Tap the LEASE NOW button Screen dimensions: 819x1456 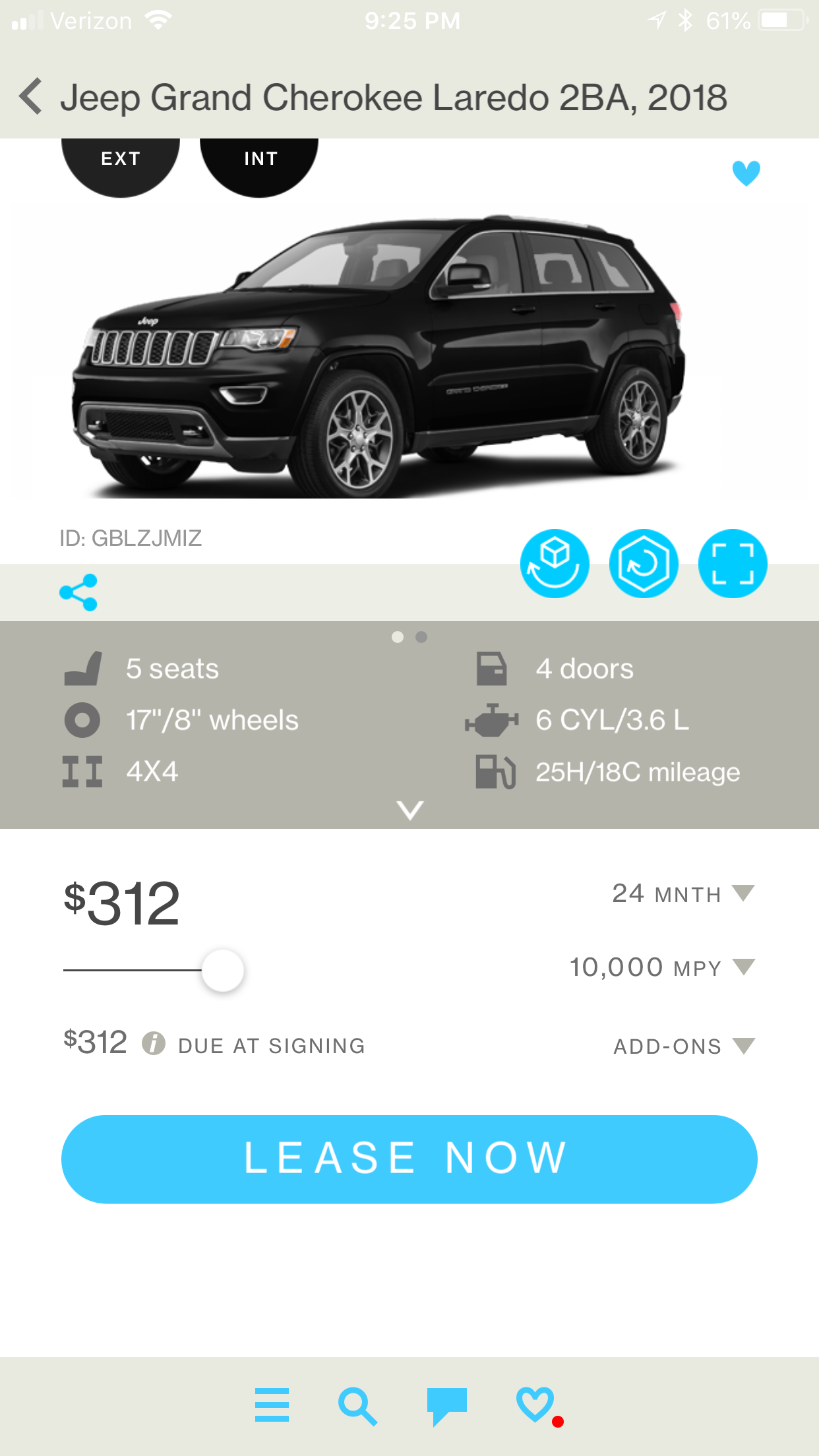(x=409, y=1159)
